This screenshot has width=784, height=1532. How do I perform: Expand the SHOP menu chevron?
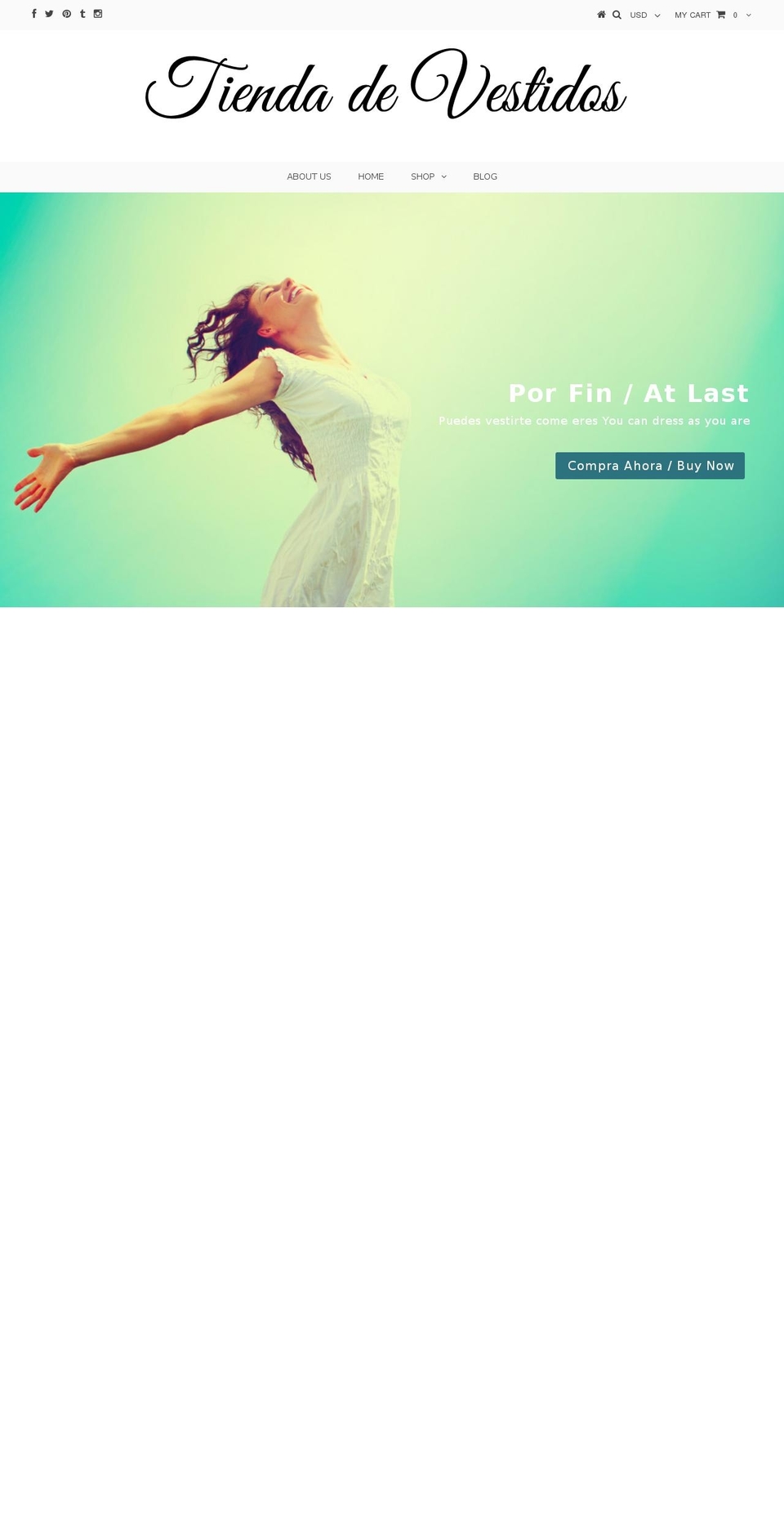443,176
